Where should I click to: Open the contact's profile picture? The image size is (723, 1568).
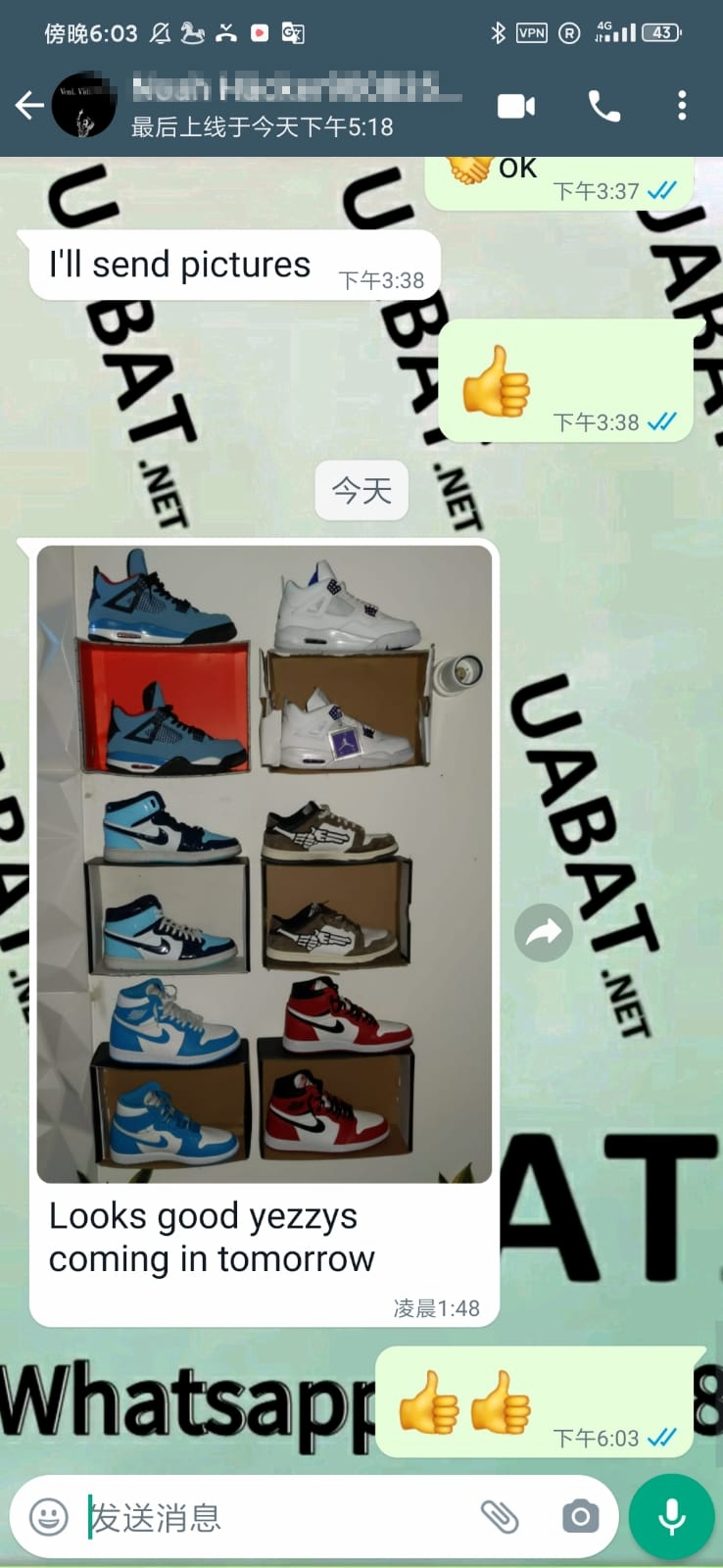[84, 106]
